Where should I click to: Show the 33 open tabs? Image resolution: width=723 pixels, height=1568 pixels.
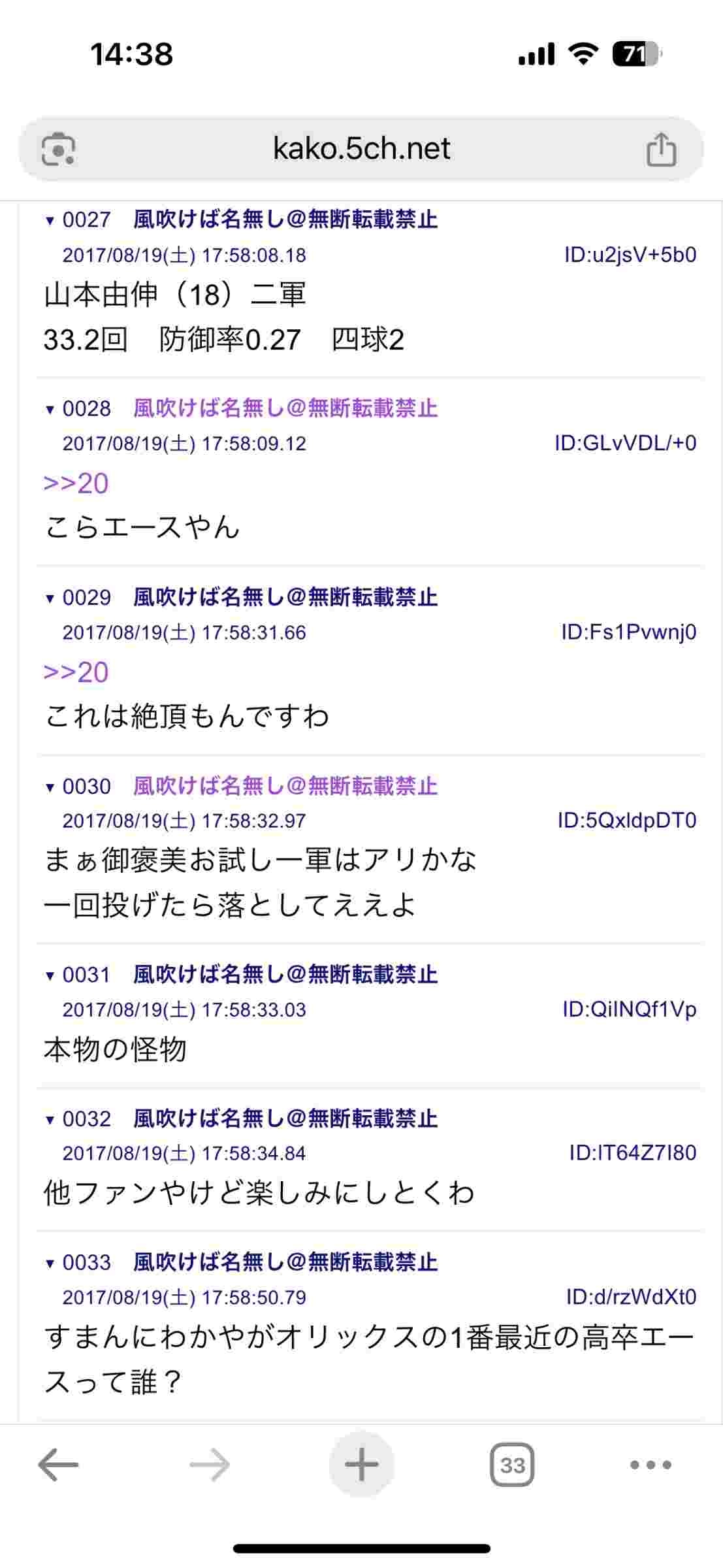tap(512, 1465)
